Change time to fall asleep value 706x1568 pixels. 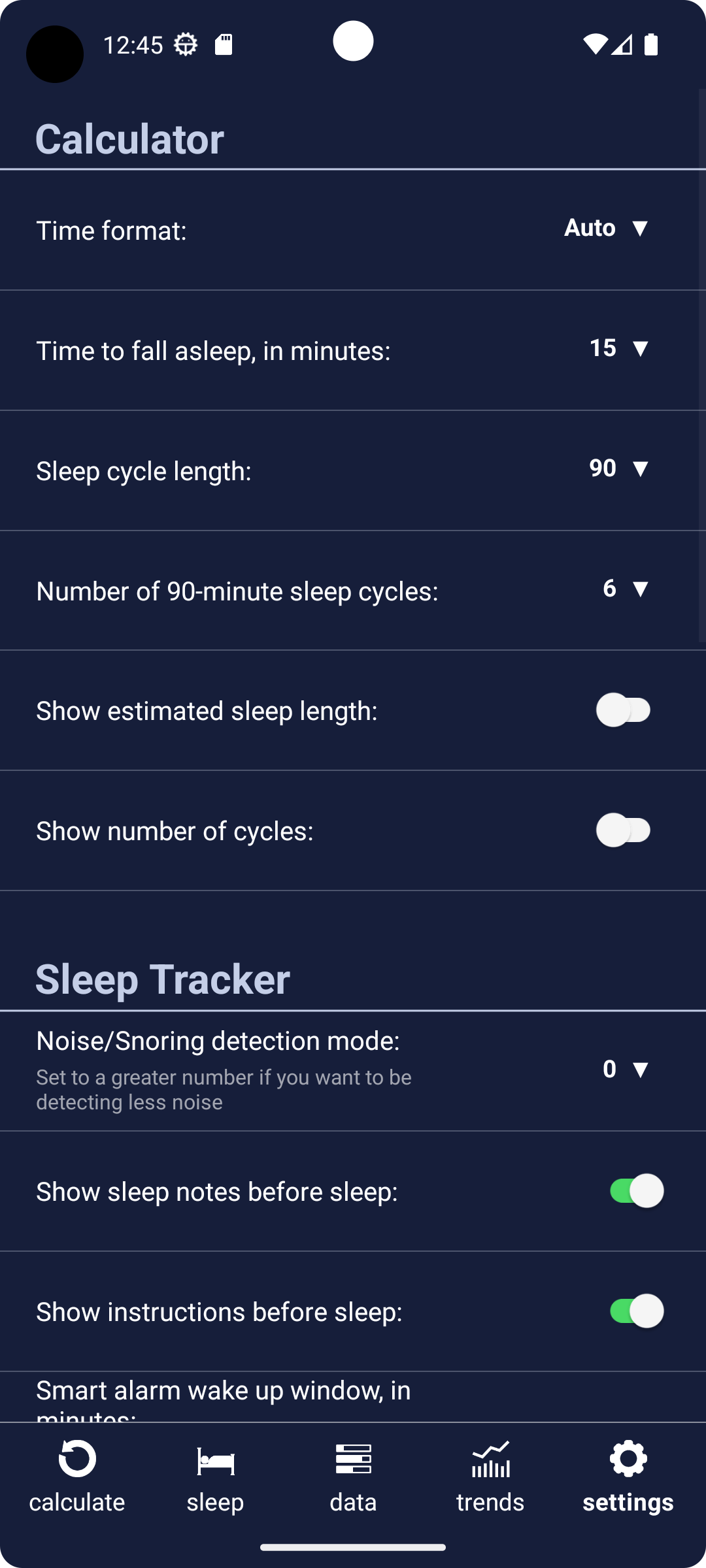pos(619,348)
